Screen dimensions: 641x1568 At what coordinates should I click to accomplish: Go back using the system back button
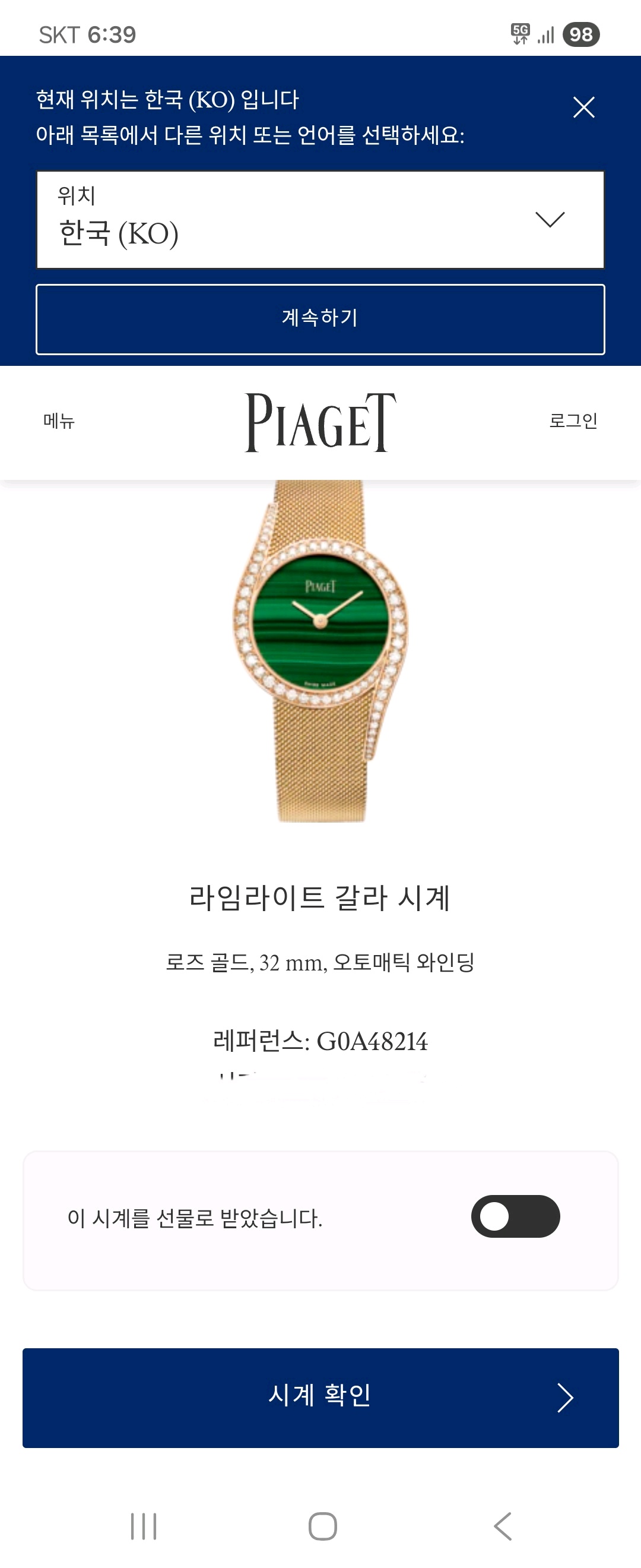502,1526
